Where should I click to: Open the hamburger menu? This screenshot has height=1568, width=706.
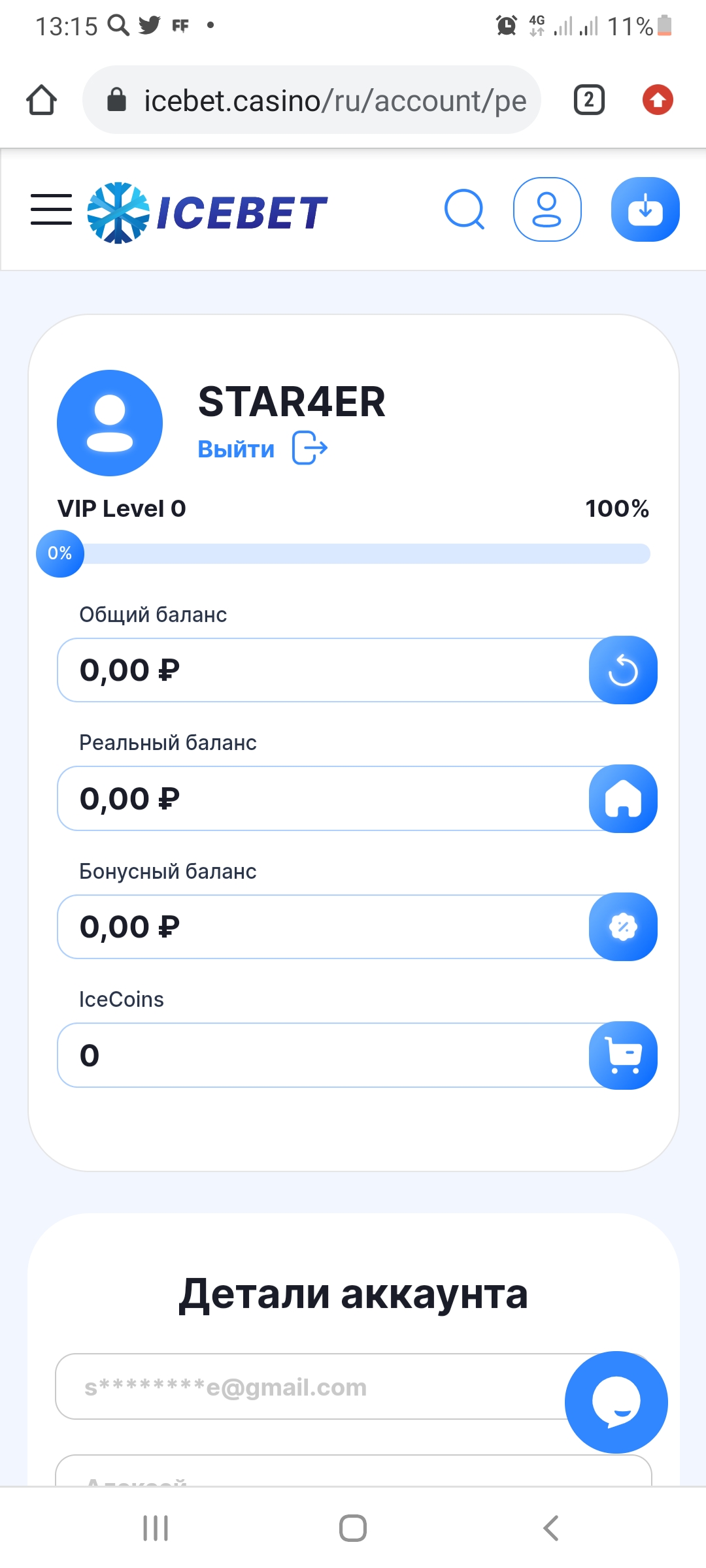[51, 210]
